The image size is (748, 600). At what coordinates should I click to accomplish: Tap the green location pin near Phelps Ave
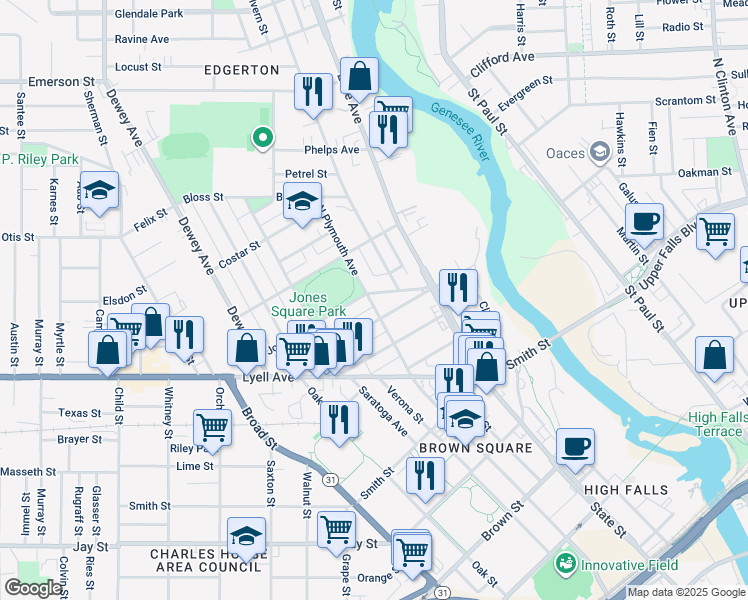click(x=262, y=139)
